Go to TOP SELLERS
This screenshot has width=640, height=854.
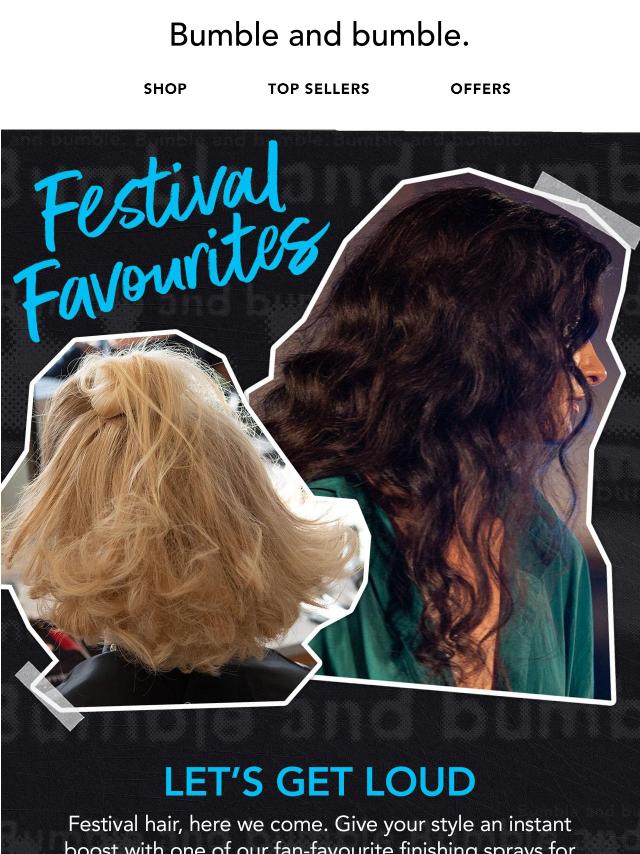318,89
